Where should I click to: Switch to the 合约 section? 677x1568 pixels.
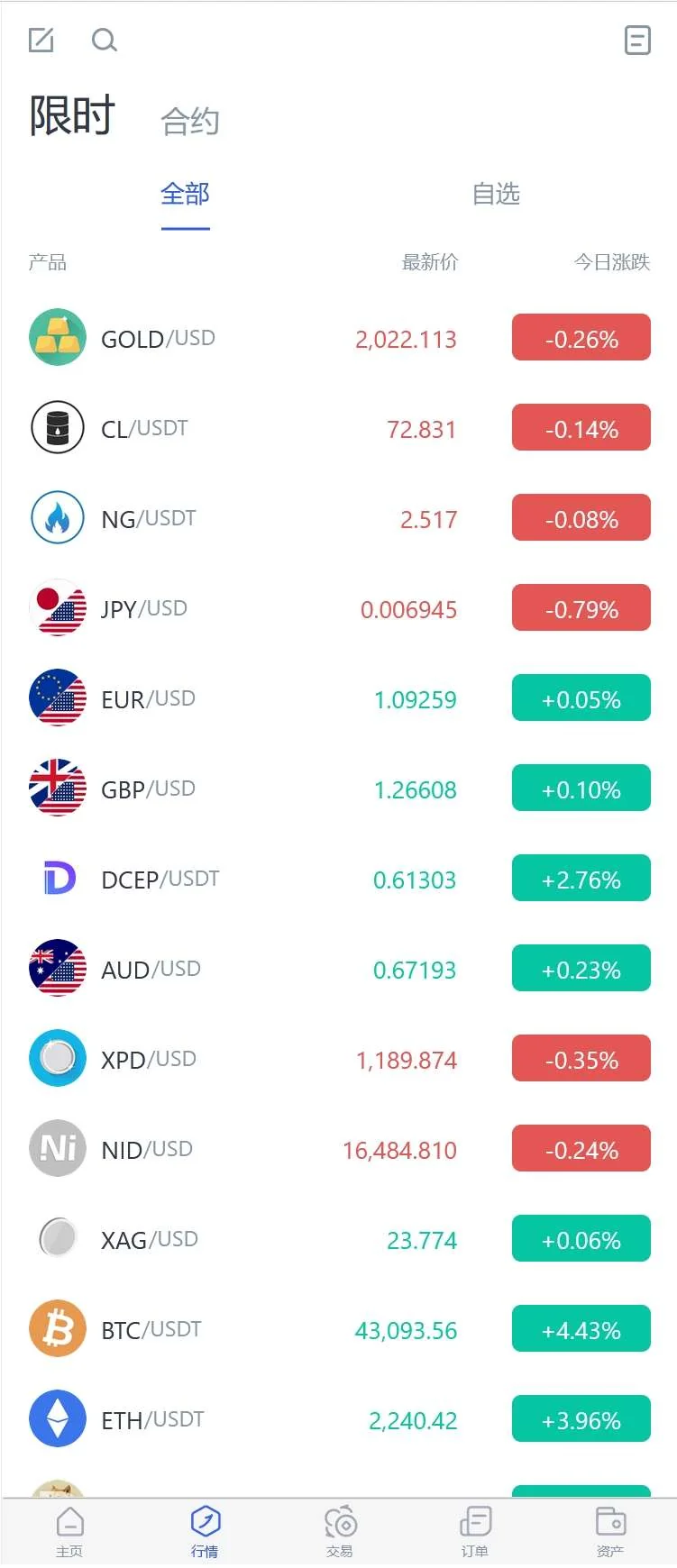click(x=190, y=121)
